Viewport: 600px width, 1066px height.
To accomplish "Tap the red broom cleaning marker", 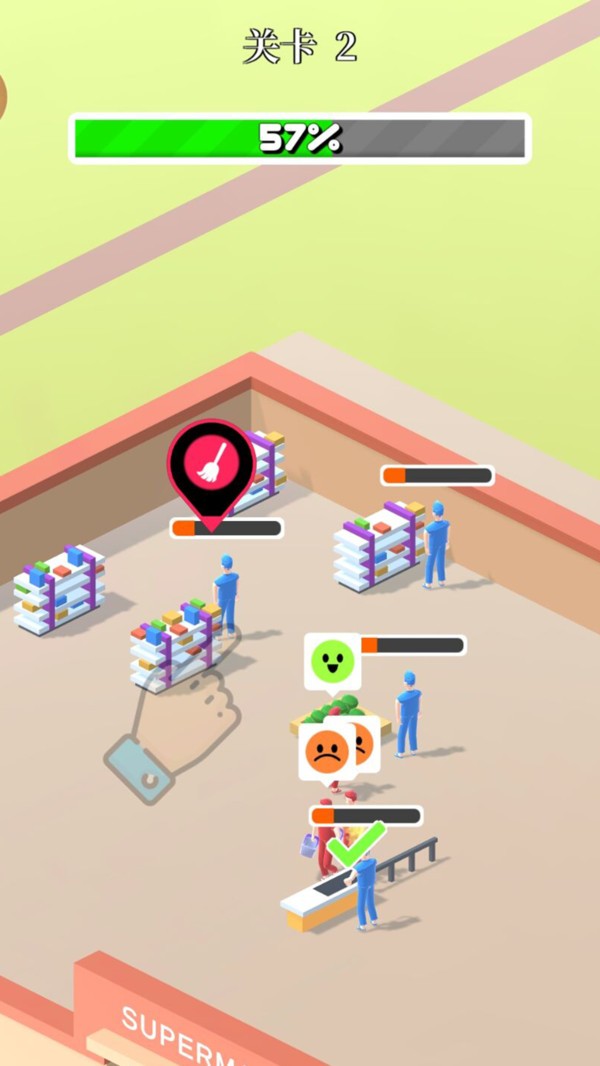I will 211,465.
